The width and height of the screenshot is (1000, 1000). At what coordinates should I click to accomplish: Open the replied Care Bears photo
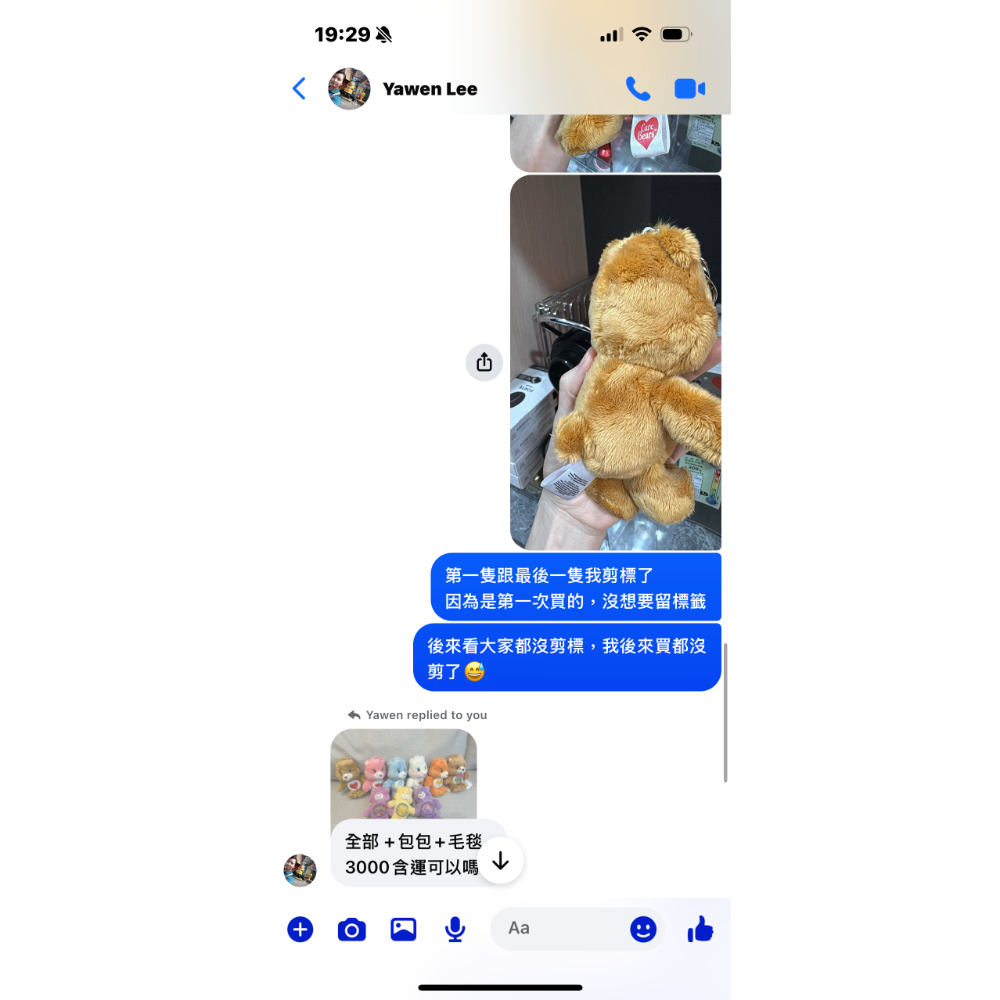(x=403, y=773)
